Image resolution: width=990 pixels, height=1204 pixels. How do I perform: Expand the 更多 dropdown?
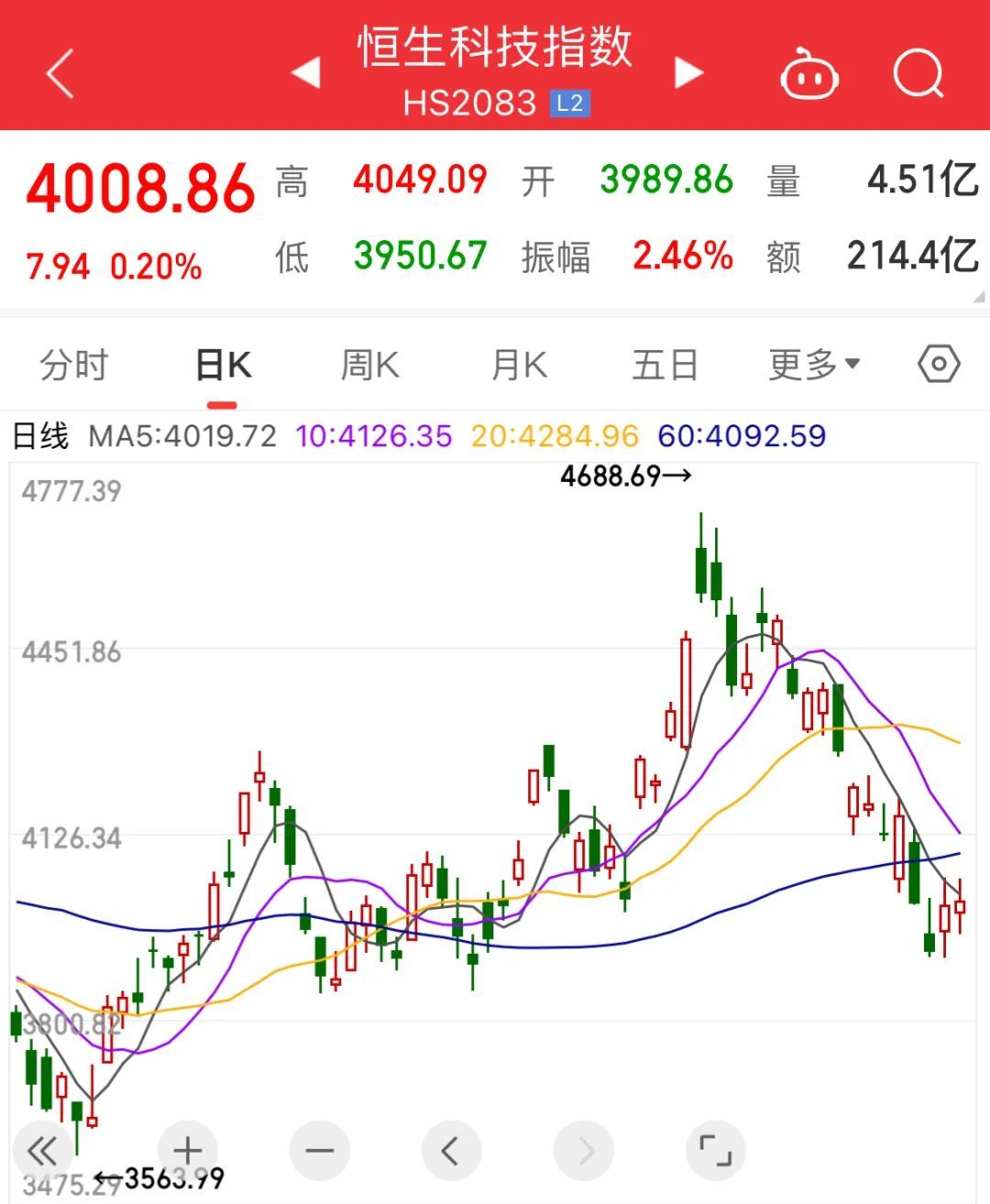pyautogui.click(x=814, y=366)
